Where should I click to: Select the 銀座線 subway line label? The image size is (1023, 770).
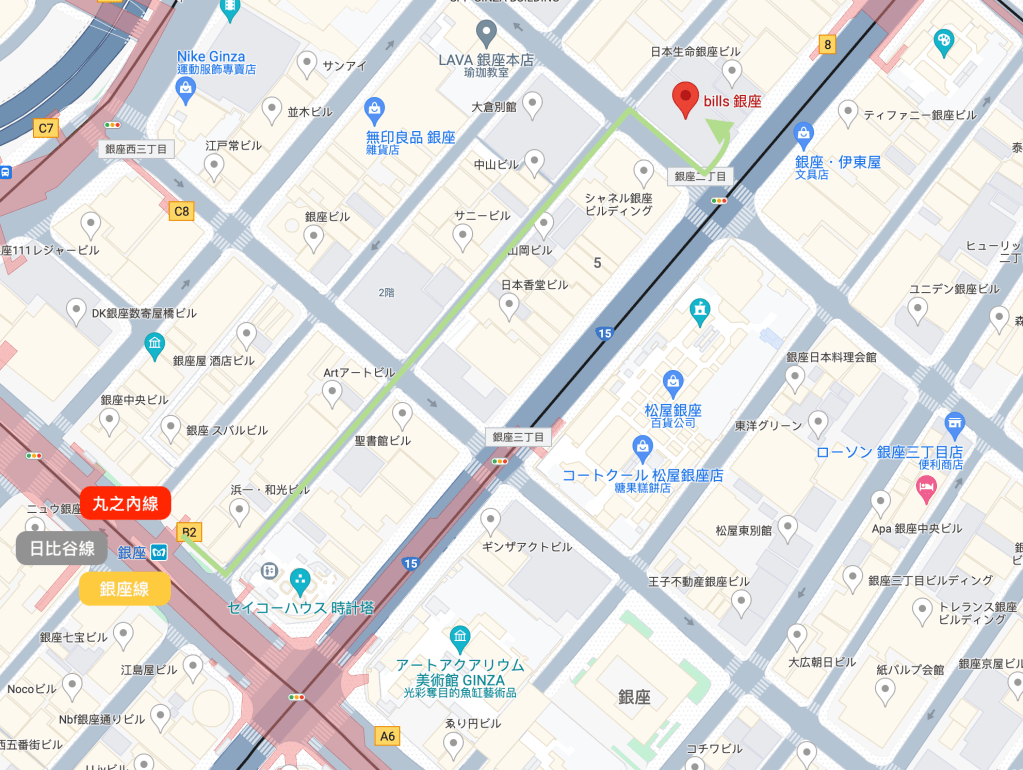click(x=125, y=589)
